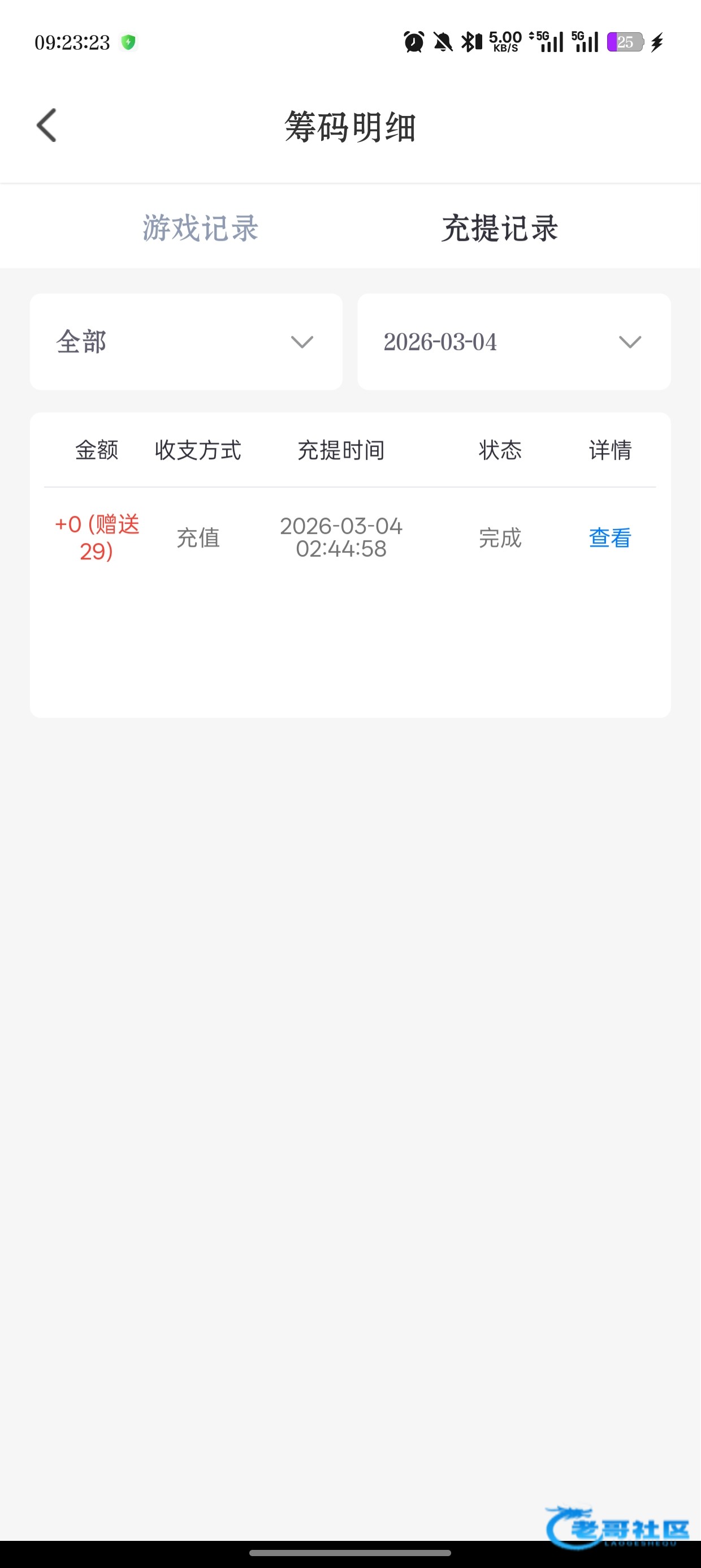Tap 查看 for the 充值 record
The width and height of the screenshot is (701, 1568).
click(610, 537)
